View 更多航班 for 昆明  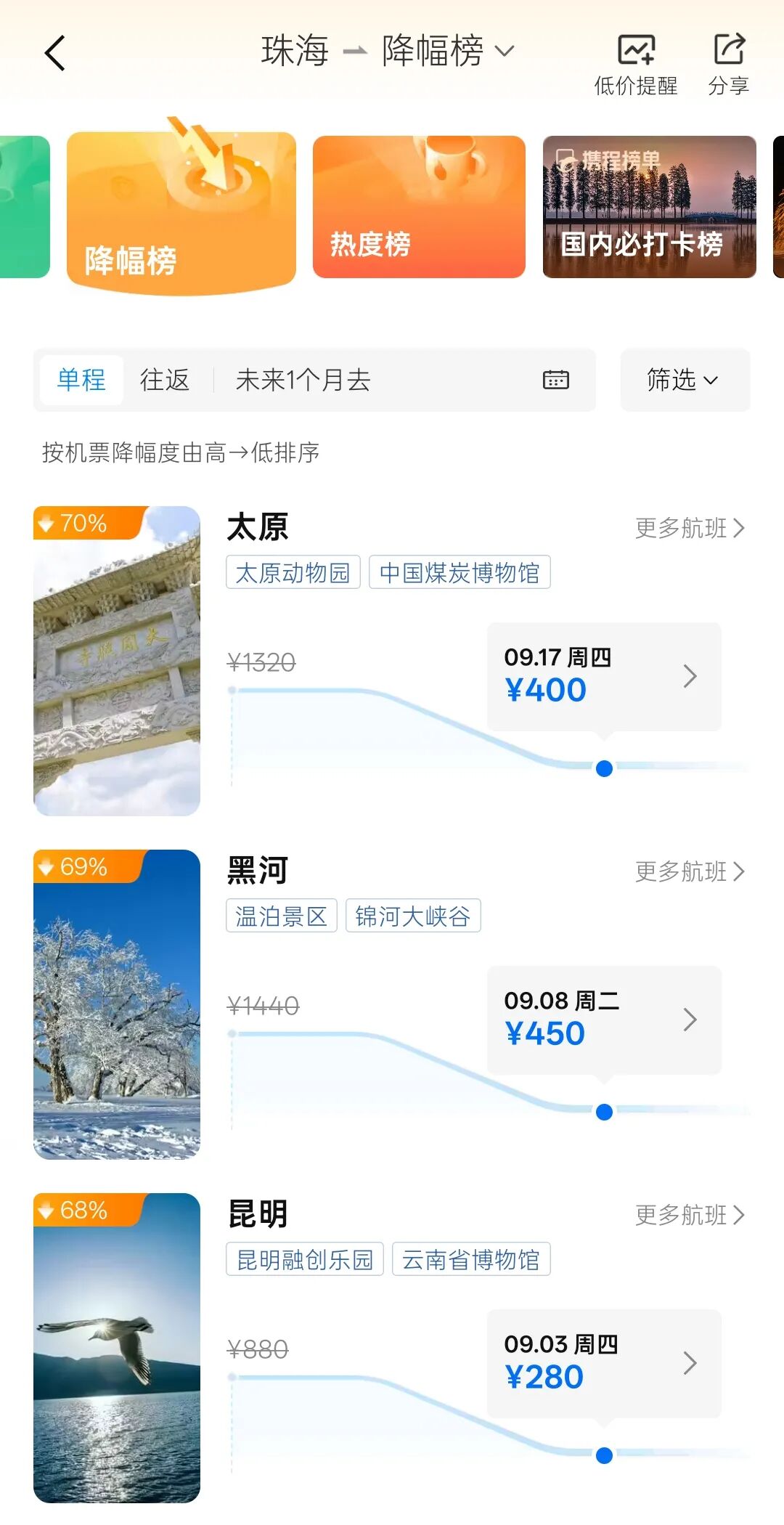(x=690, y=1215)
